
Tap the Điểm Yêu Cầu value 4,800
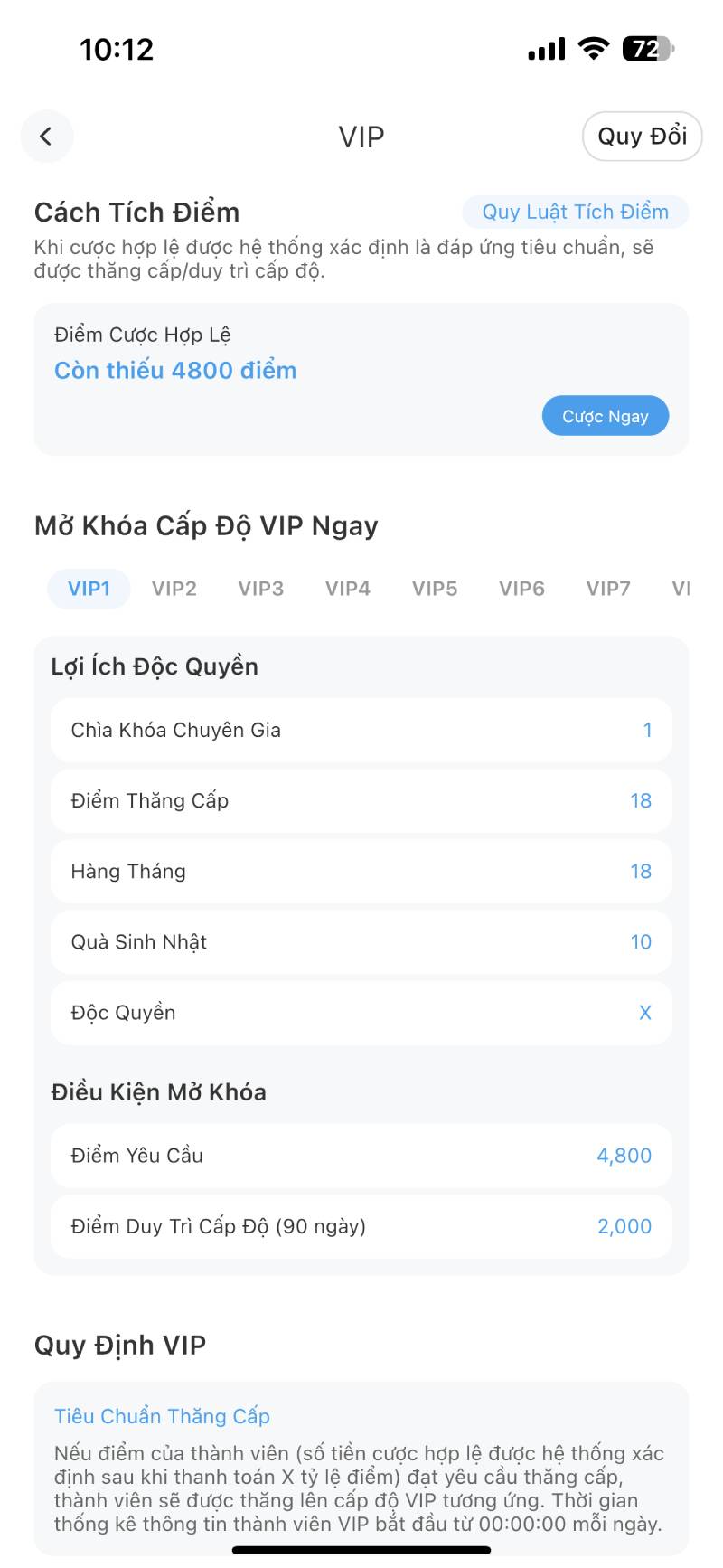click(x=624, y=1155)
